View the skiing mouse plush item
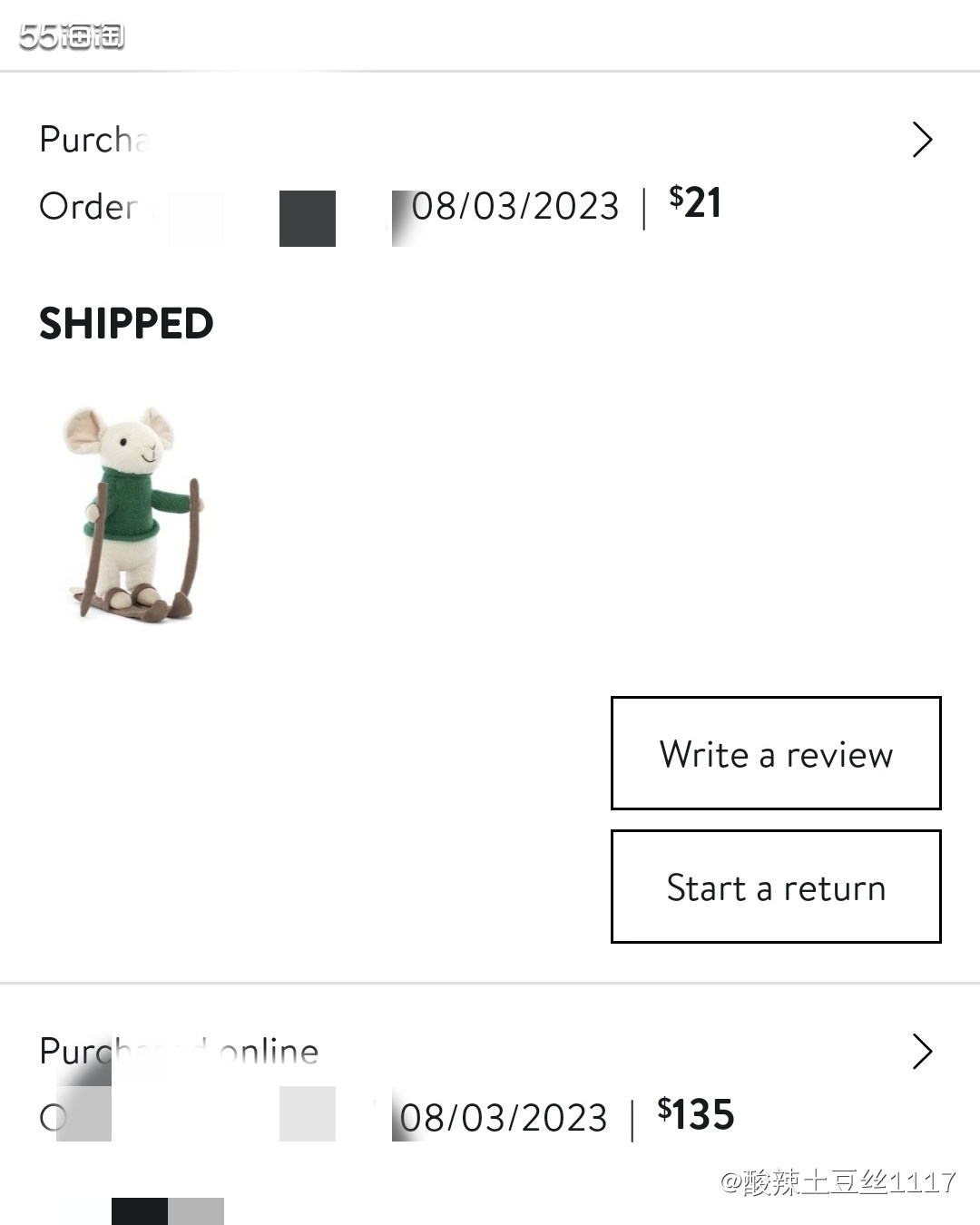The image size is (980, 1225). pyautogui.click(x=134, y=514)
